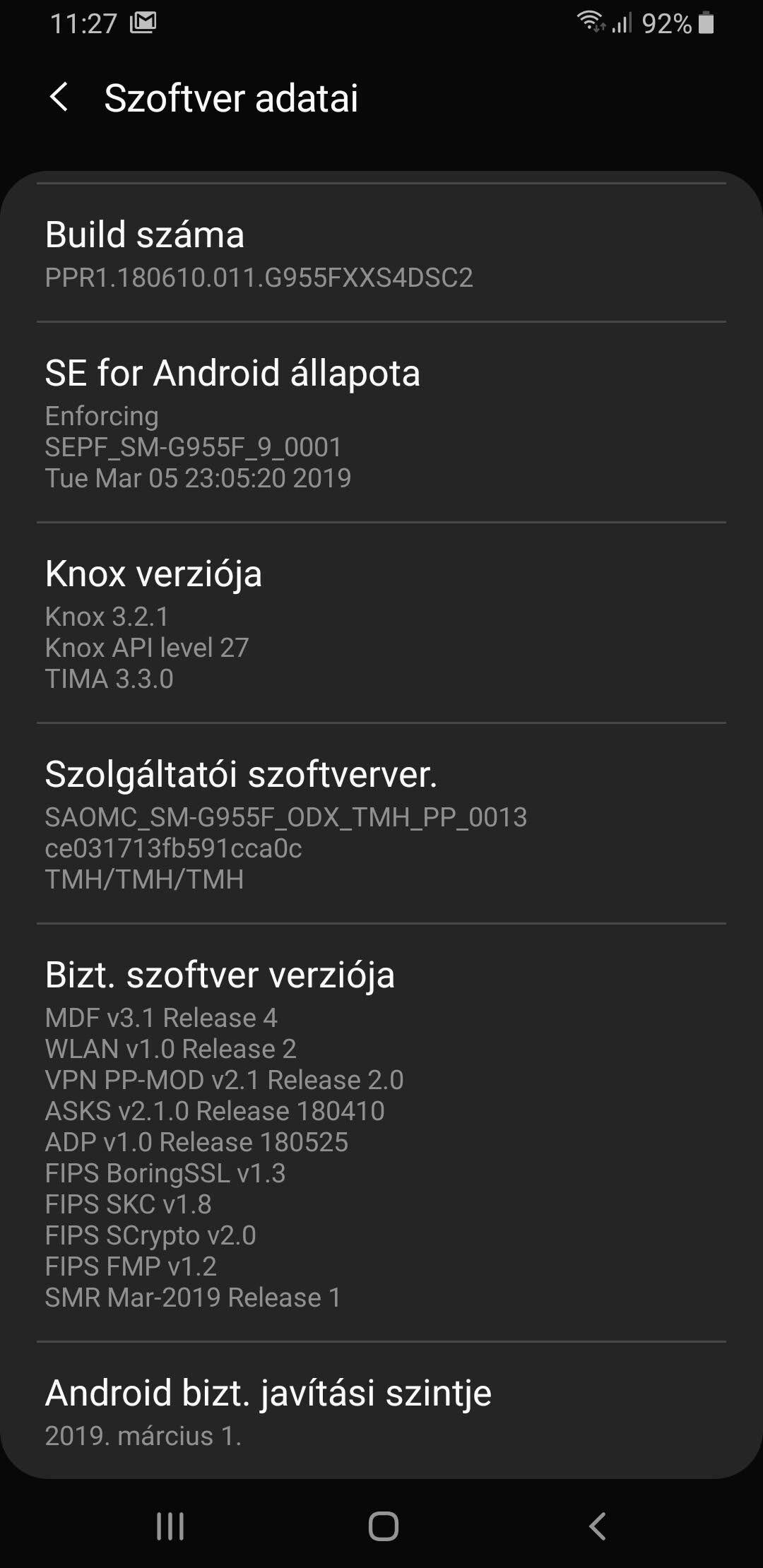Open recent apps from navigation bar
Screen dimensions: 763x1568
(x=170, y=1526)
